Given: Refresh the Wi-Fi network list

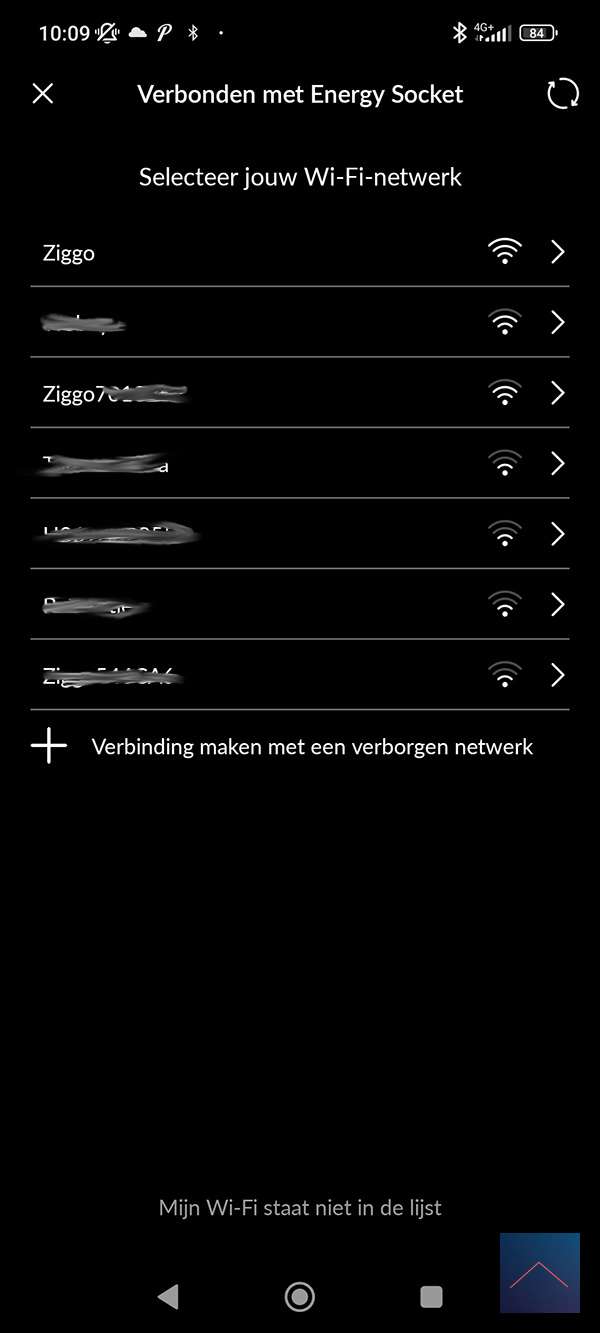Looking at the screenshot, I should point(563,94).
